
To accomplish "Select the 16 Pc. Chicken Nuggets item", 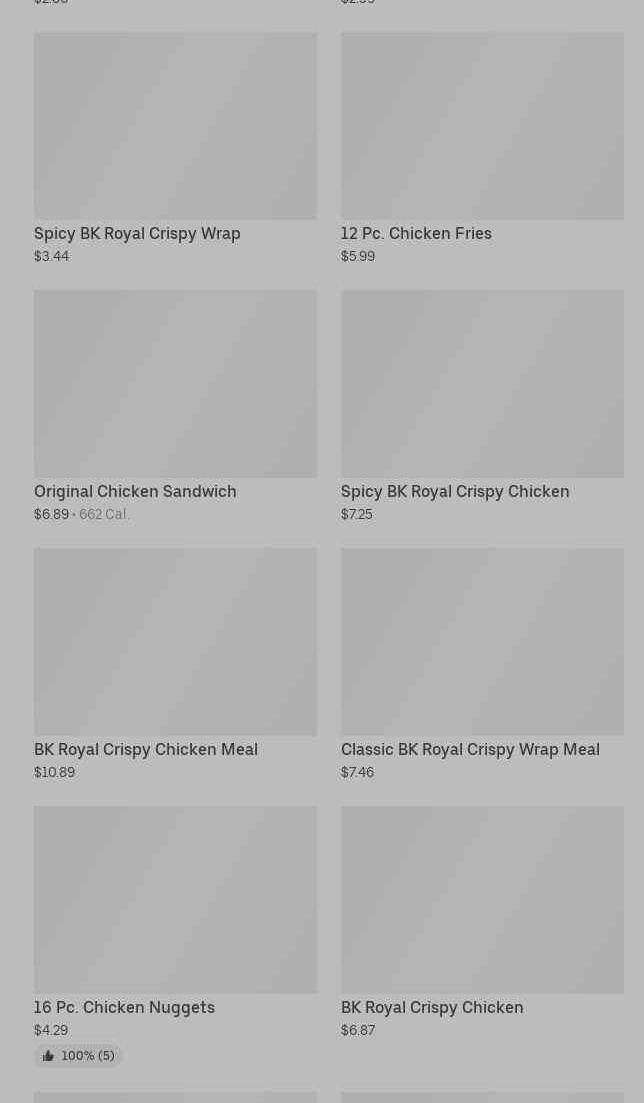I will coord(175,936).
